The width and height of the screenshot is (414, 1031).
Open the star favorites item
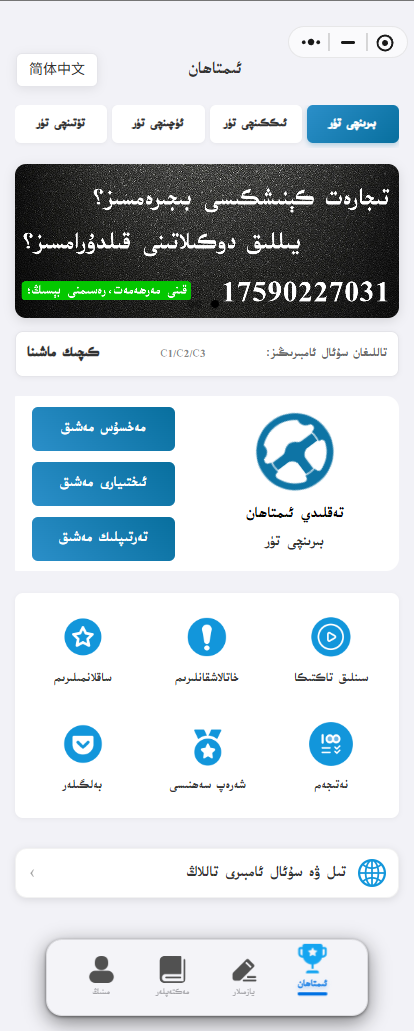[83, 651]
